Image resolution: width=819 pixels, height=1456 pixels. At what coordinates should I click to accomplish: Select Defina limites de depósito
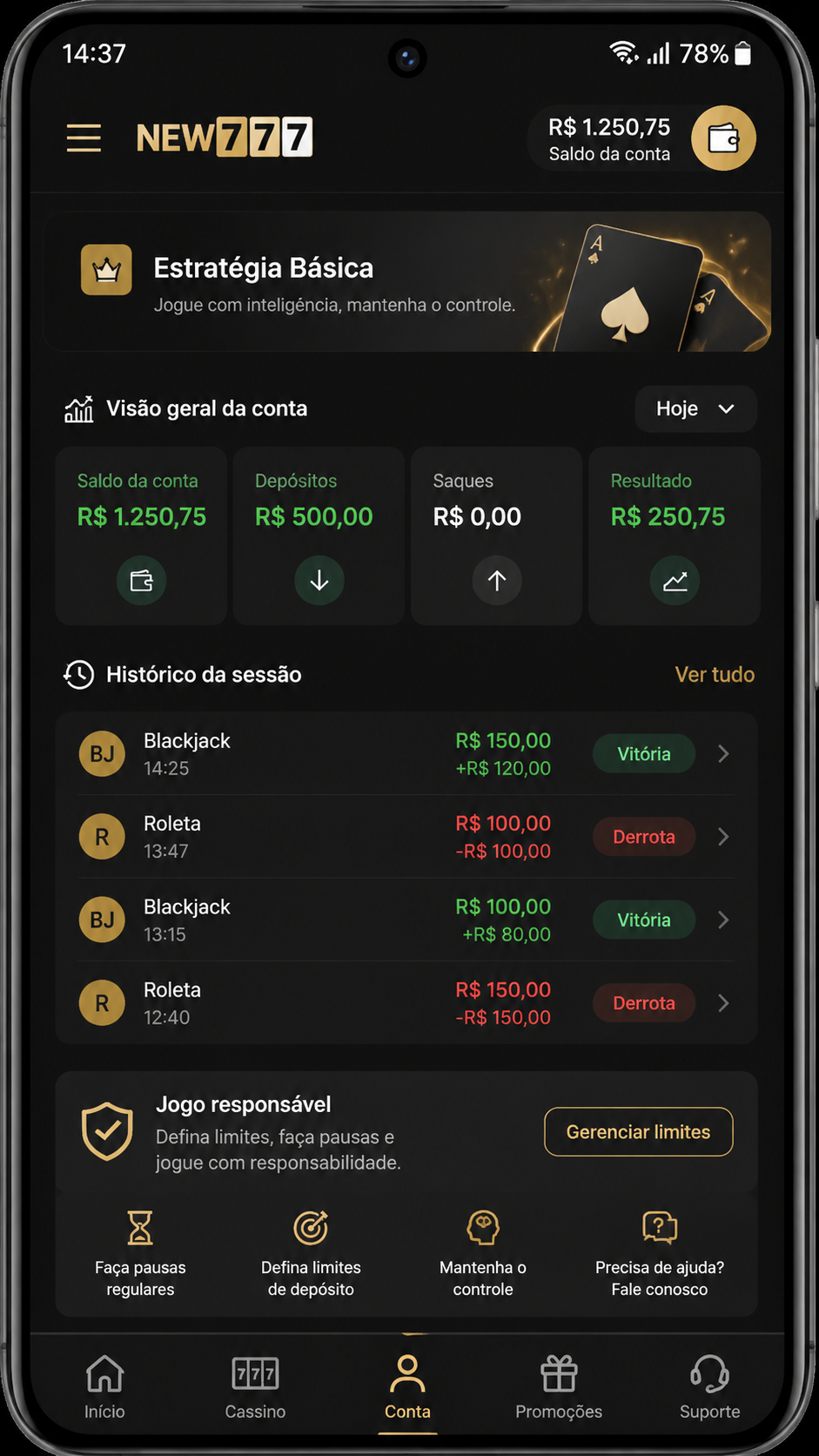[311, 1252]
